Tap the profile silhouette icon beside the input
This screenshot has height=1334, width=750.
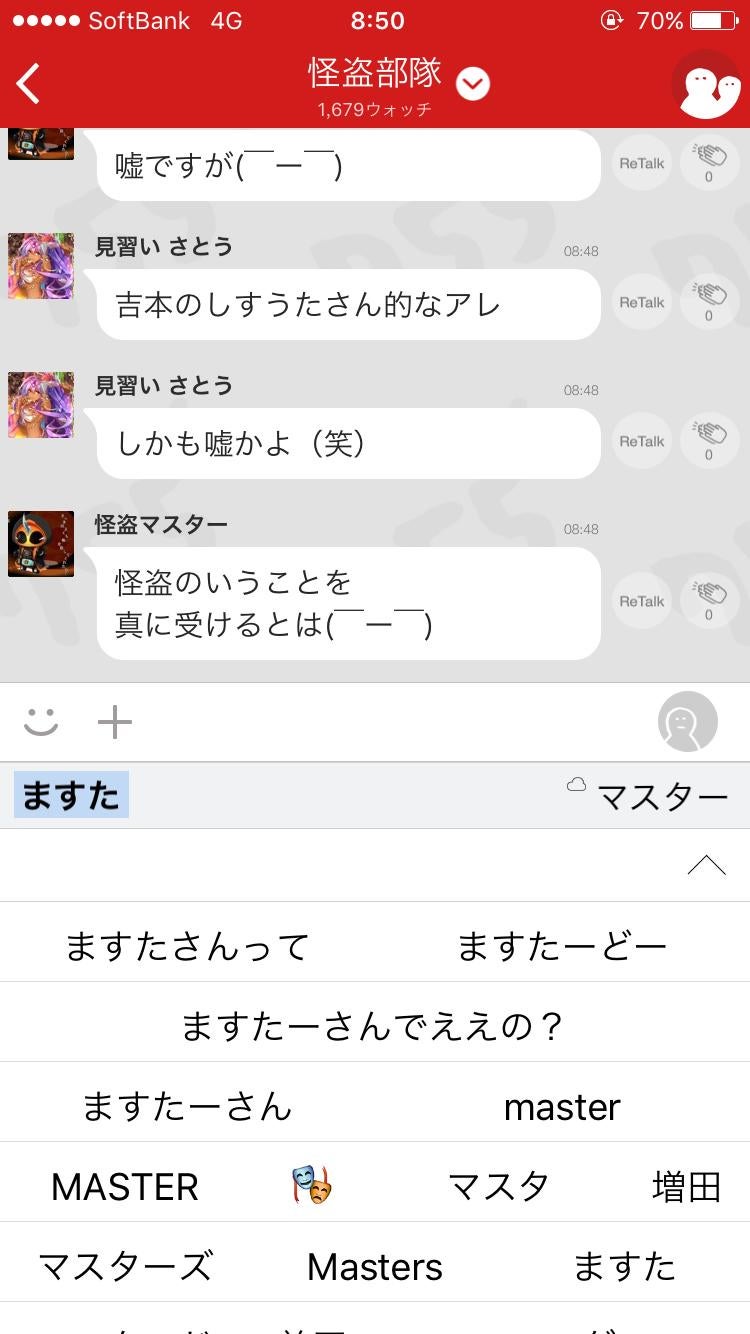[x=687, y=720]
